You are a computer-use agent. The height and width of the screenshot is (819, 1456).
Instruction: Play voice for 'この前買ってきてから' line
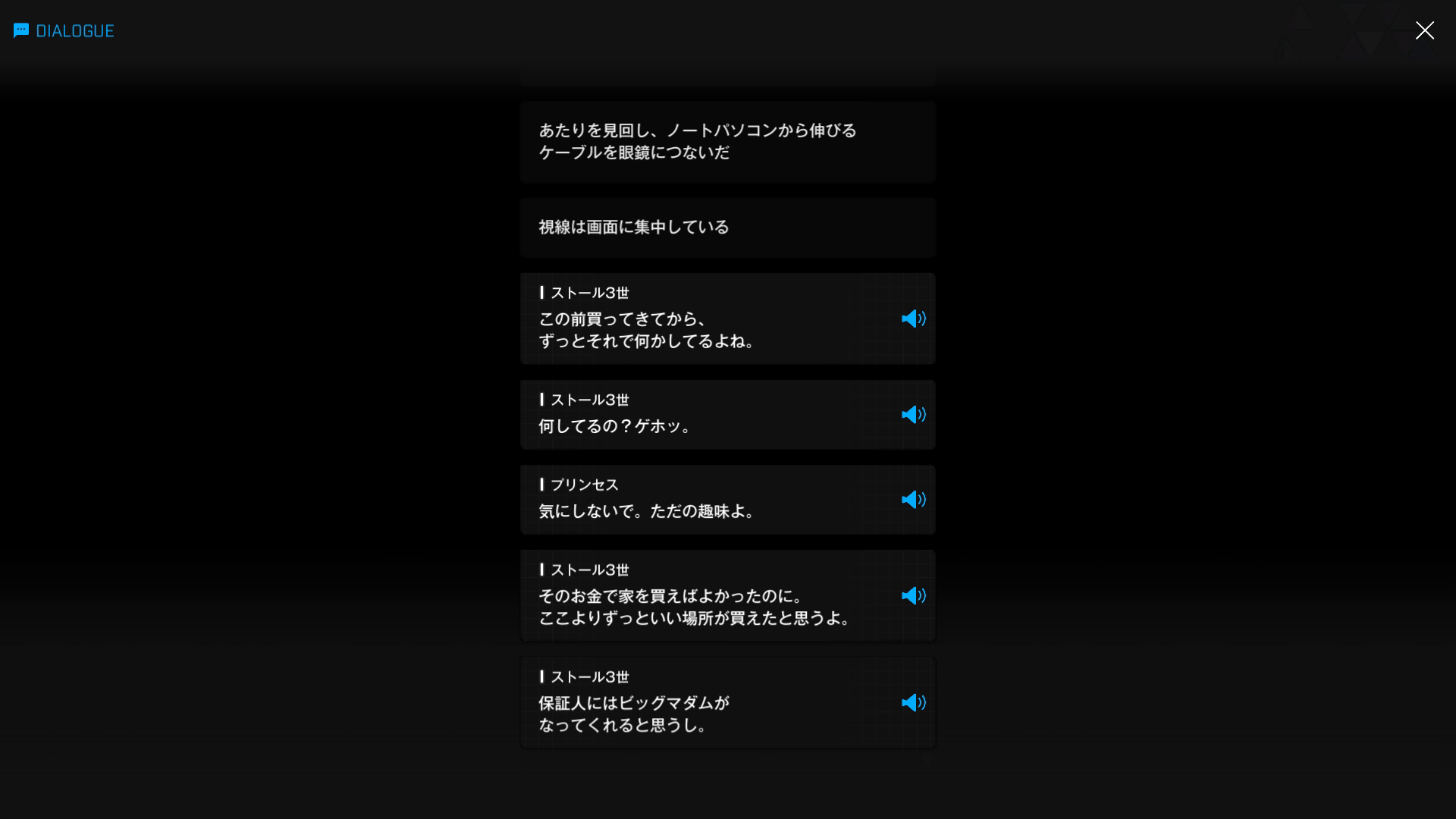tap(913, 318)
